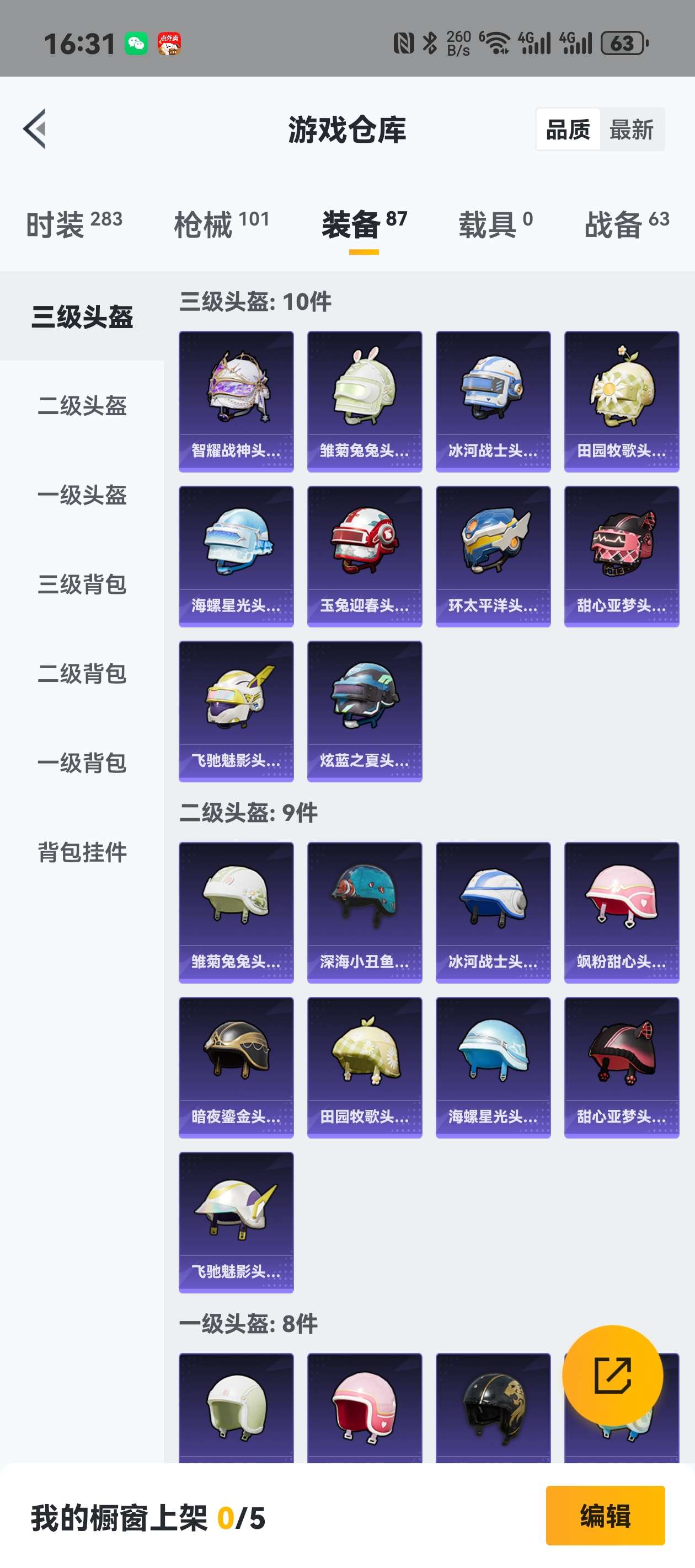View the 深海小丑鱼 helmet

coord(364,912)
